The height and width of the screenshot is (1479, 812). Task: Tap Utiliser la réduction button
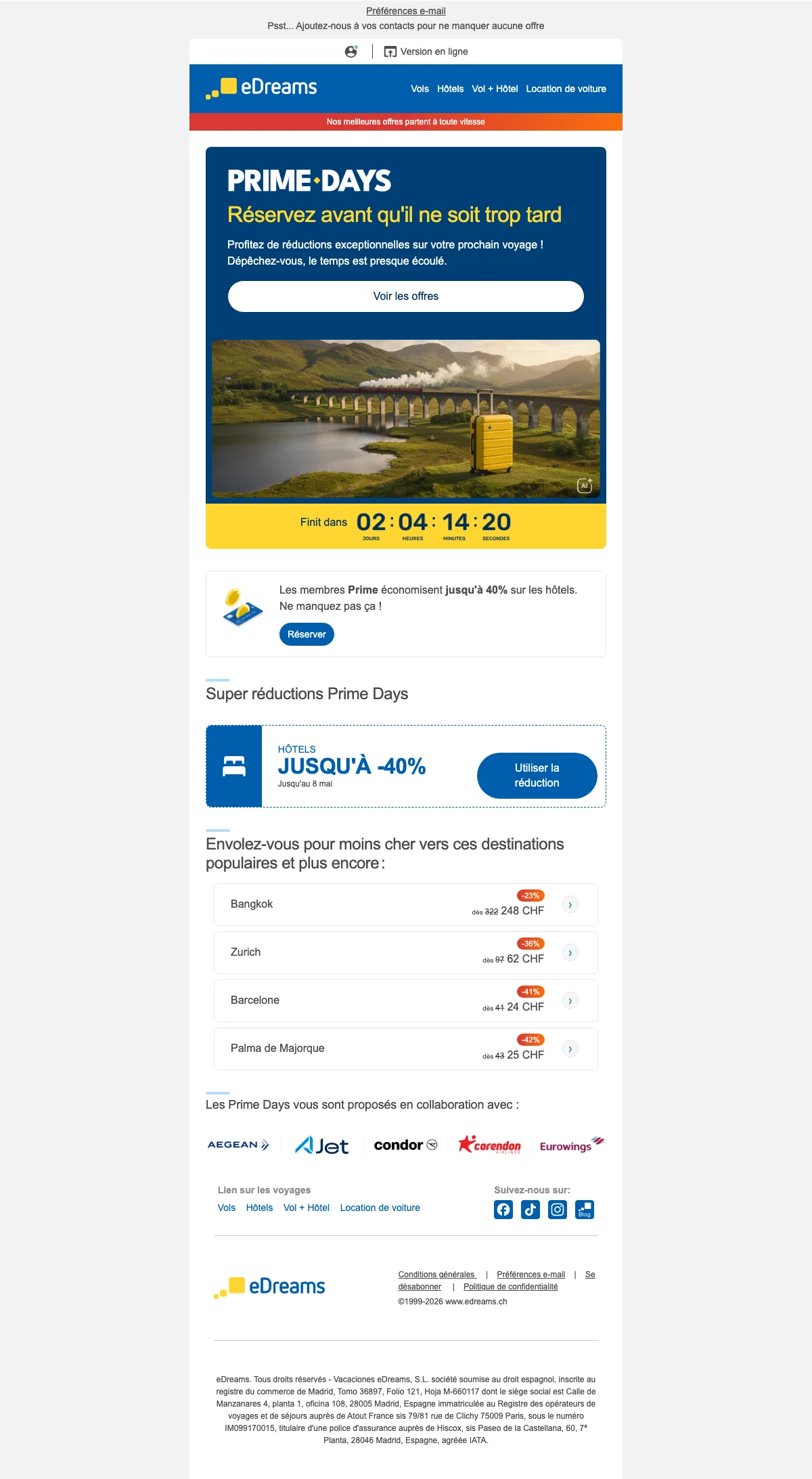[537, 776]
